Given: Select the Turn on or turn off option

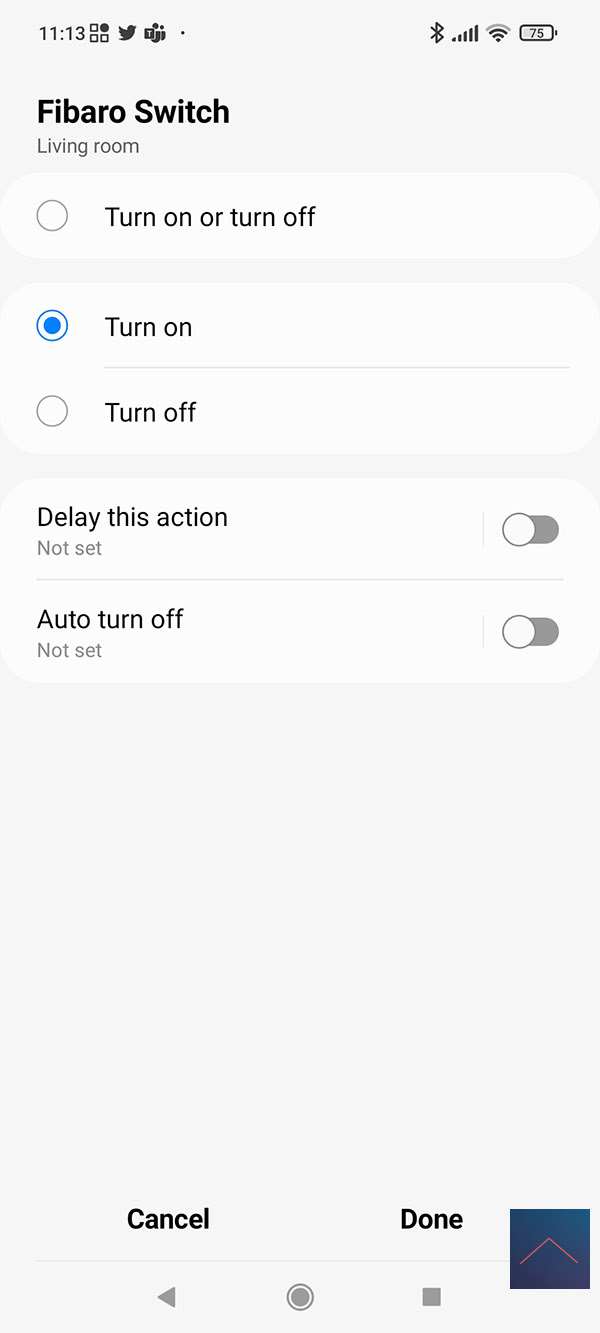Looking at the screenshot, I should point(52,216).
